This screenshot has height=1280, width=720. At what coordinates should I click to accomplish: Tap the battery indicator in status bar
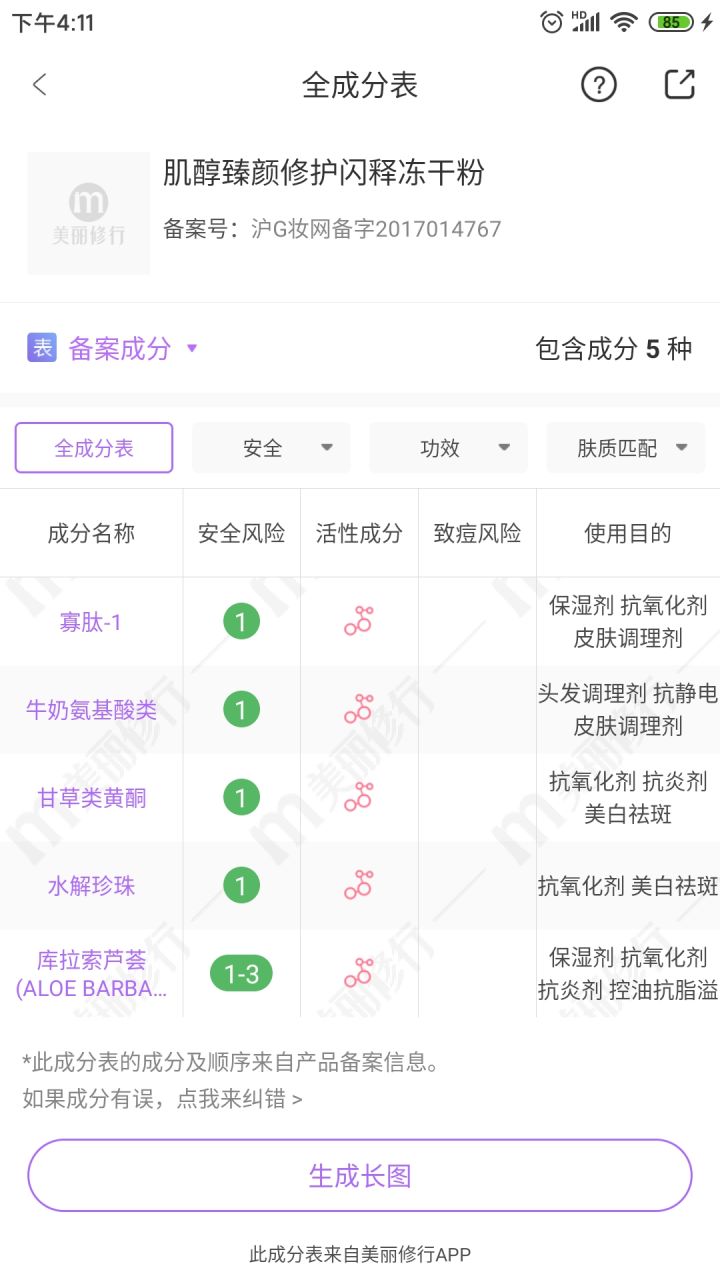[673, 21]
